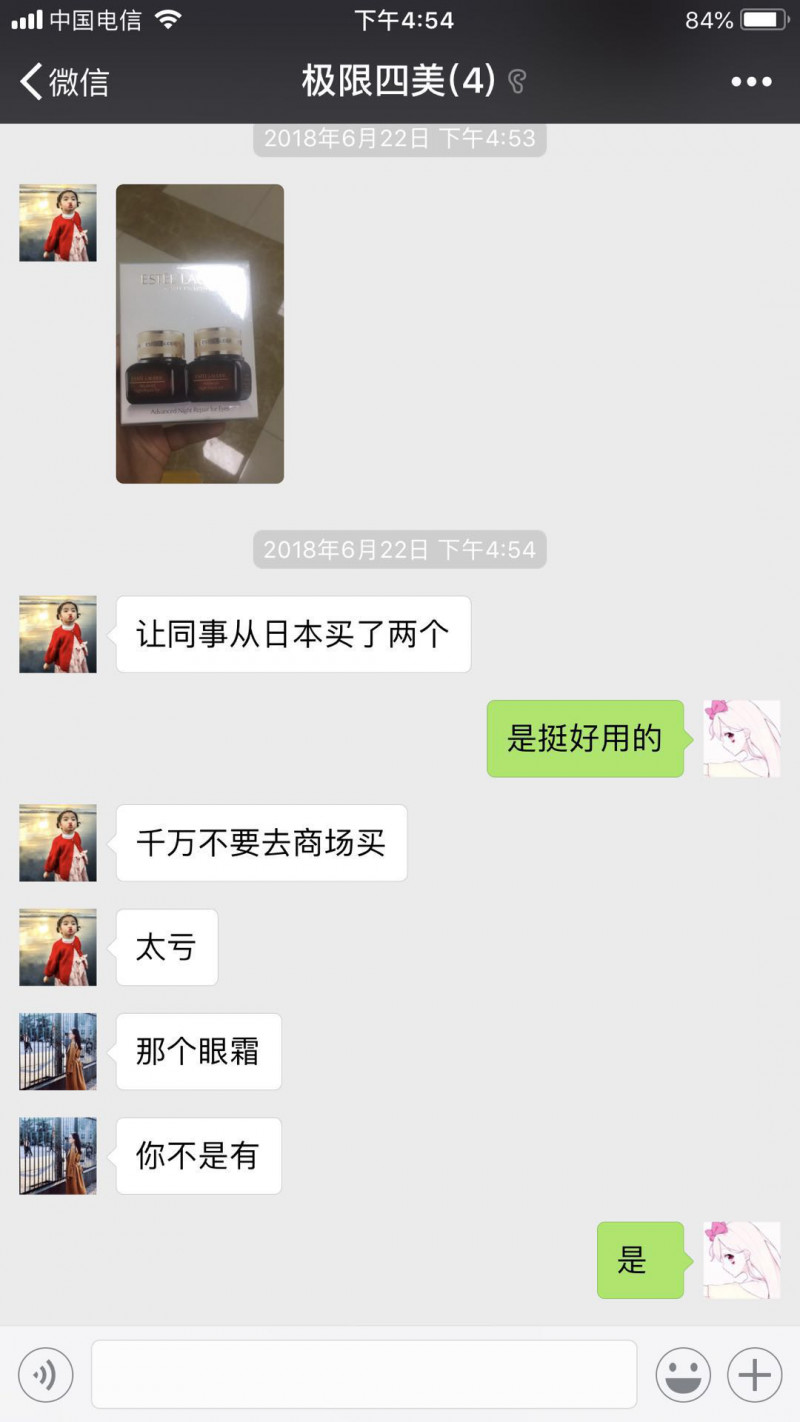Open the Estee Lauder photo message
This screenshot has width=800, height=1422.
(x=200, y=333)
